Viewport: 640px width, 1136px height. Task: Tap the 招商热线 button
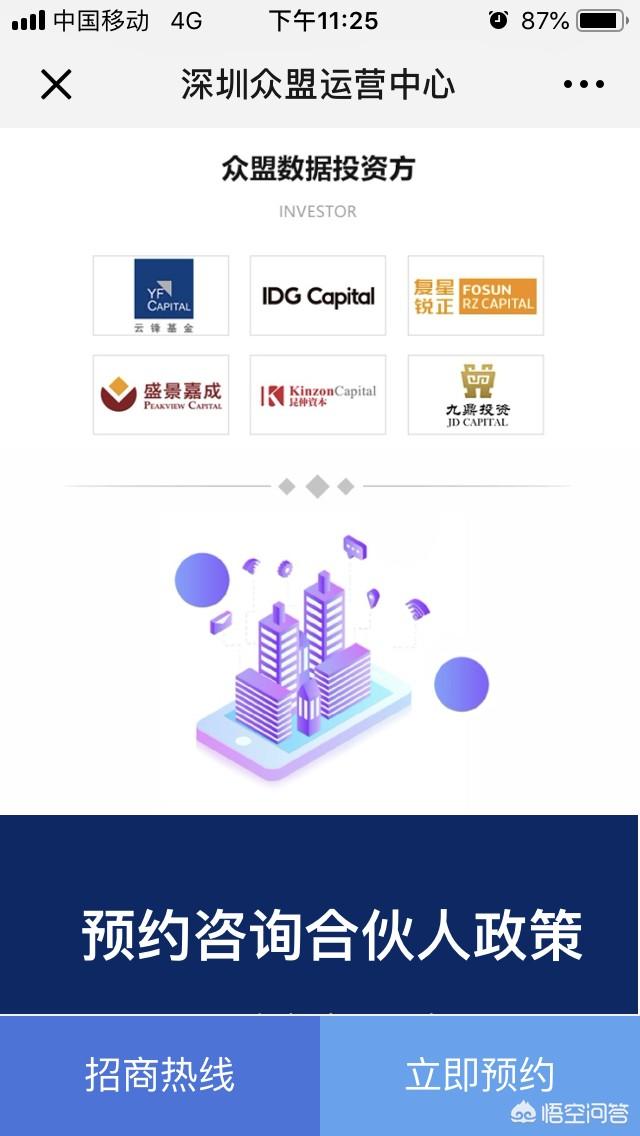160,1075
